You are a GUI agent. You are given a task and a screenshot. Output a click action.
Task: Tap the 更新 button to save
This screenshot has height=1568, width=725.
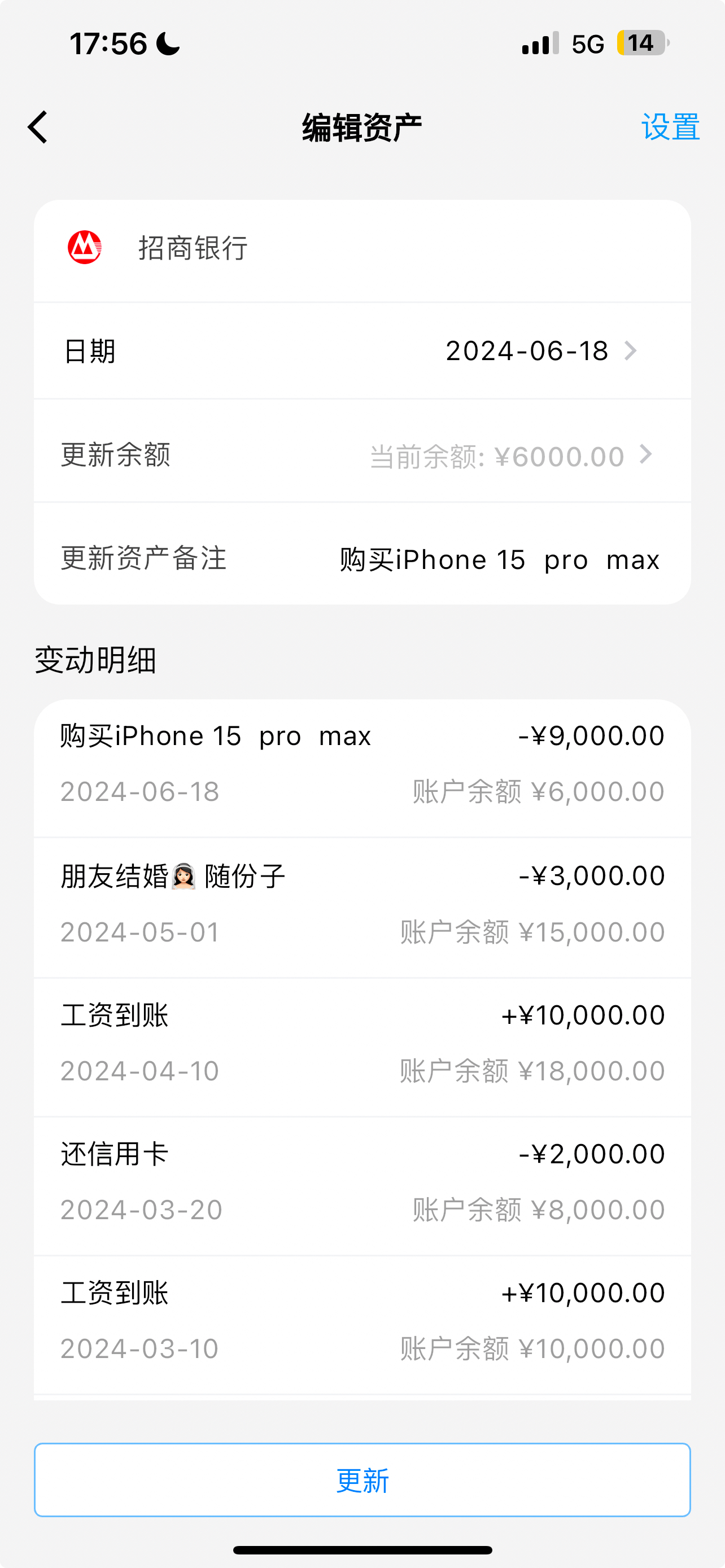[x=361, y=1481]
